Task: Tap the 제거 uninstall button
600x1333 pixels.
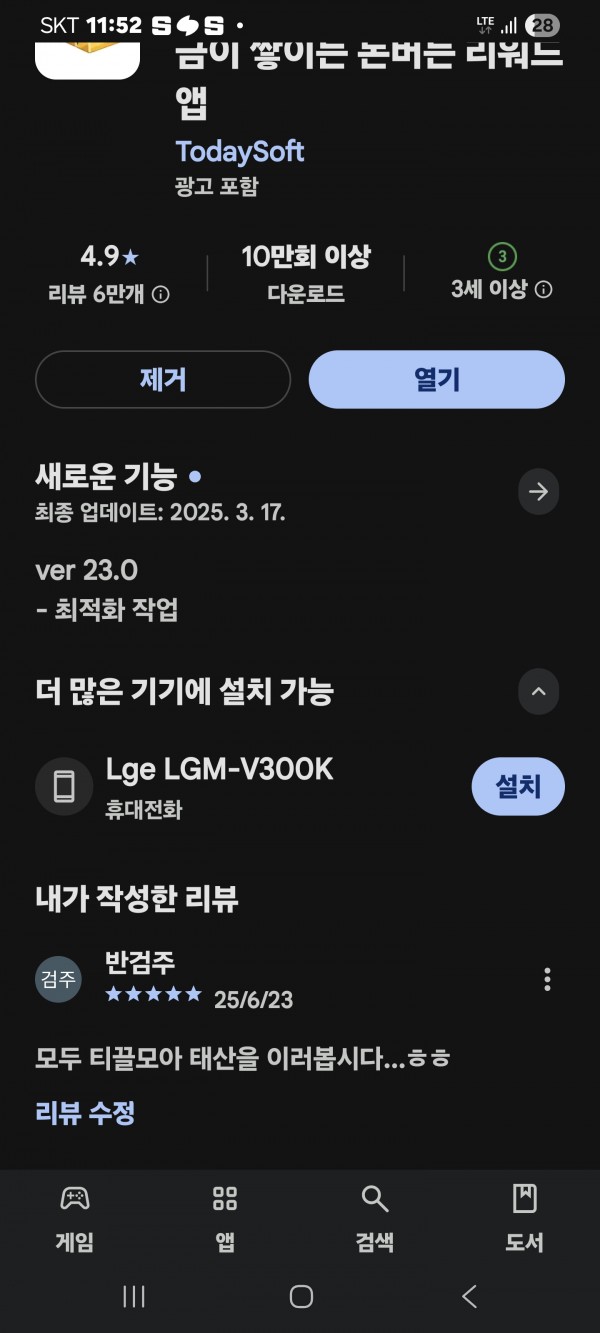Action: point(163,379)
